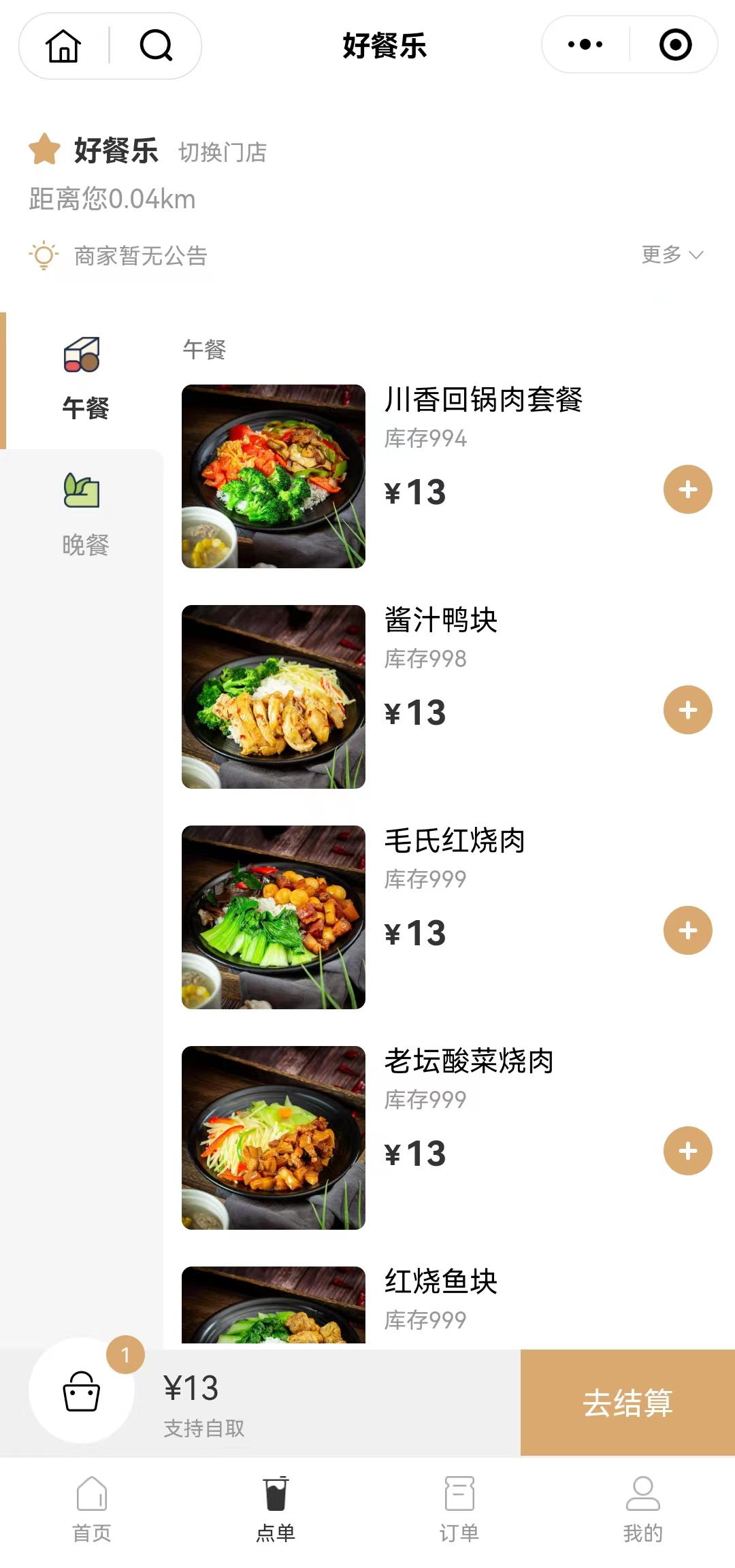The image size is (735, 1568).
Task: Open the three-dot more menu
Action: click(585, 45)
